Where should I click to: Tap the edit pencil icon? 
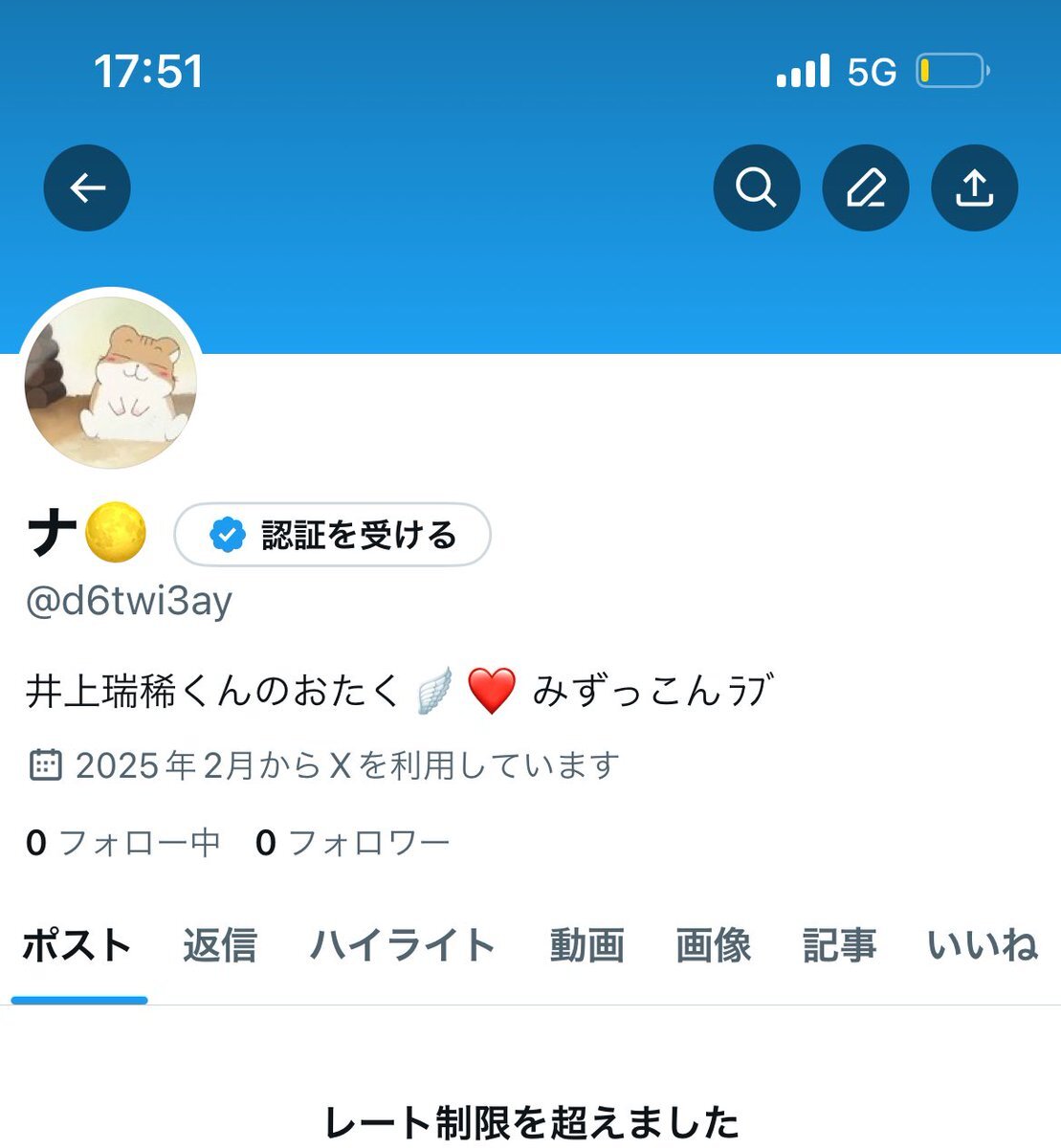tap(865, 188)
